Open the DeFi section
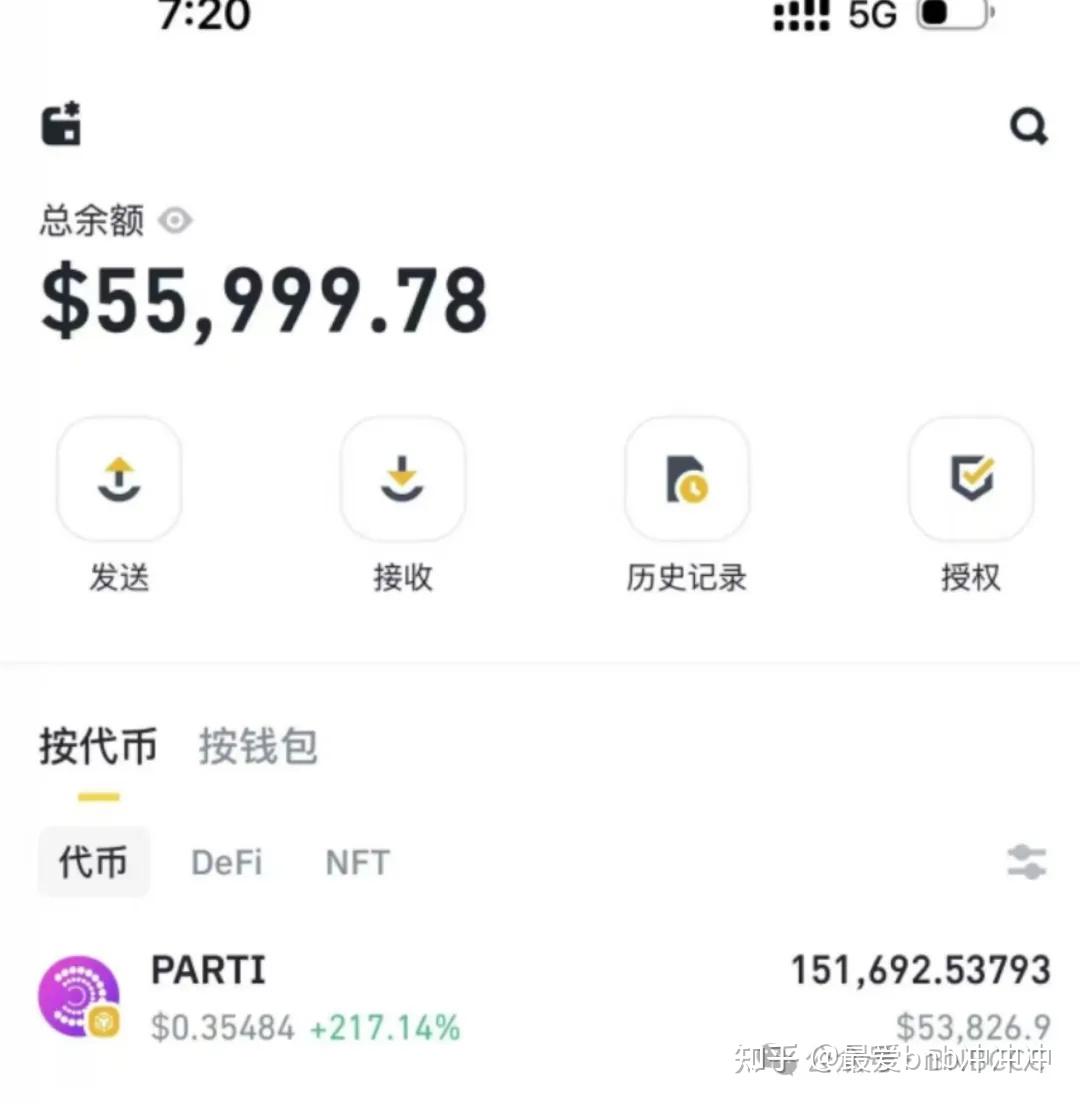Viewport: 1080px width, 1104px height. [x=227, y=861]
